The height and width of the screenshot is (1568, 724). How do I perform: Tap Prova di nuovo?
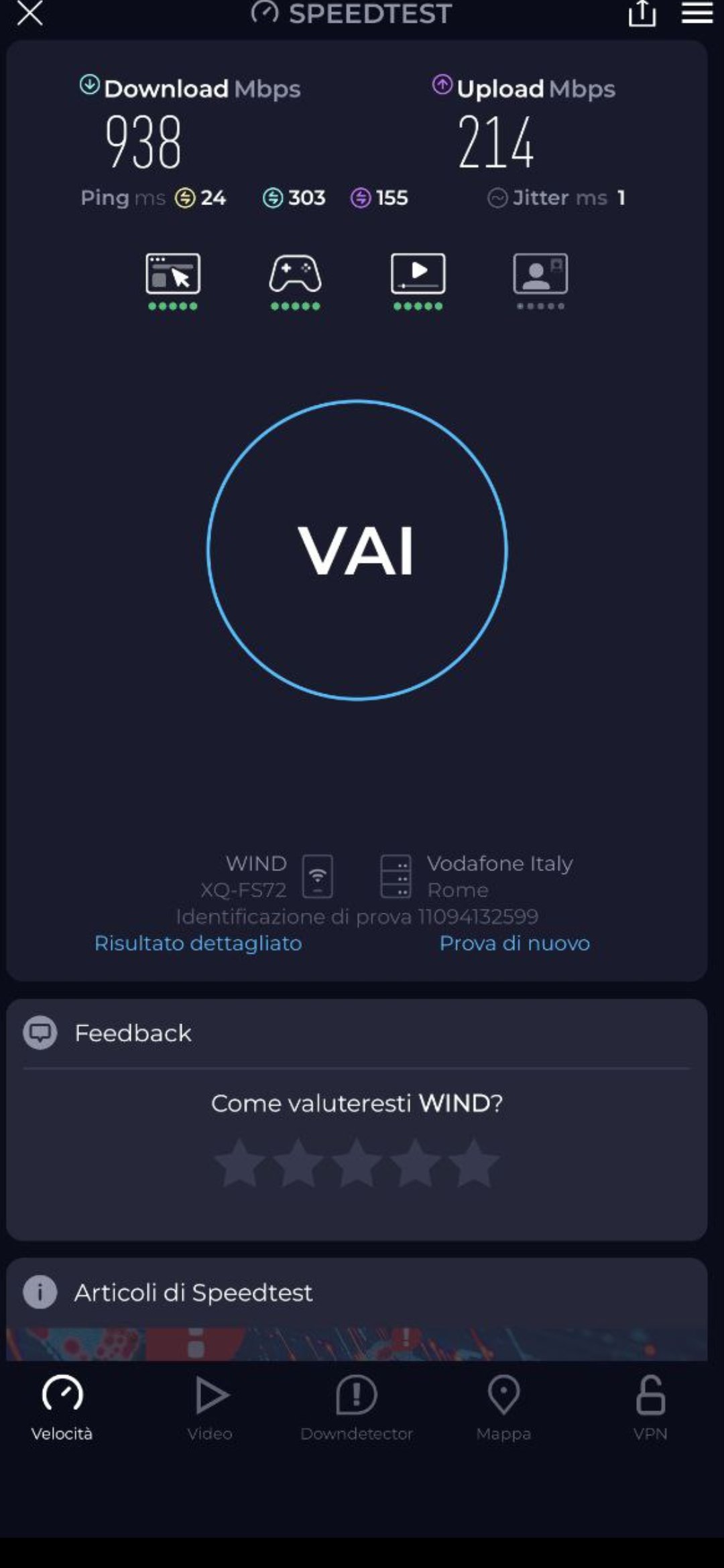tap(514, 943)
